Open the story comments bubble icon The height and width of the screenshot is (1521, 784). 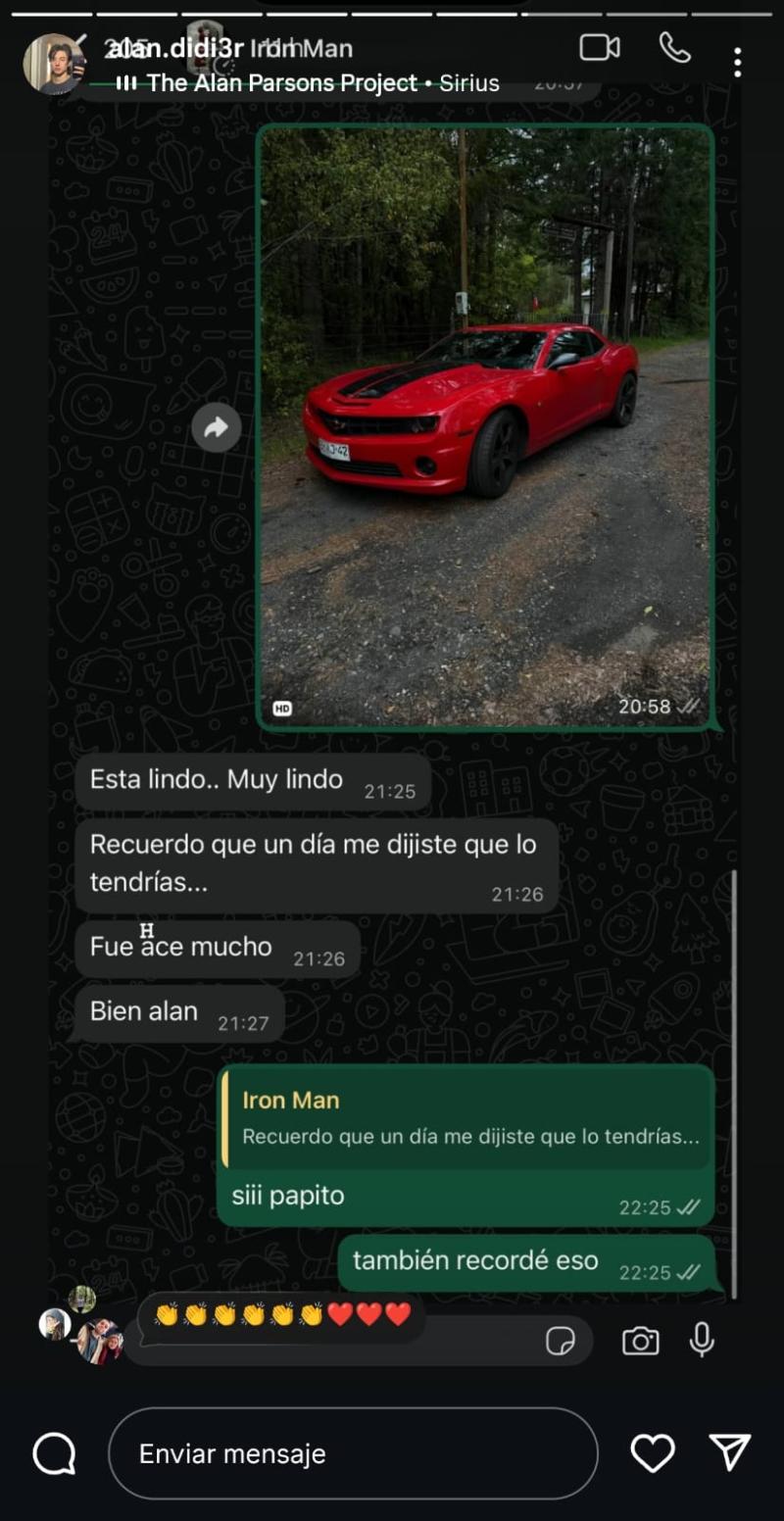pos(54,1453)
